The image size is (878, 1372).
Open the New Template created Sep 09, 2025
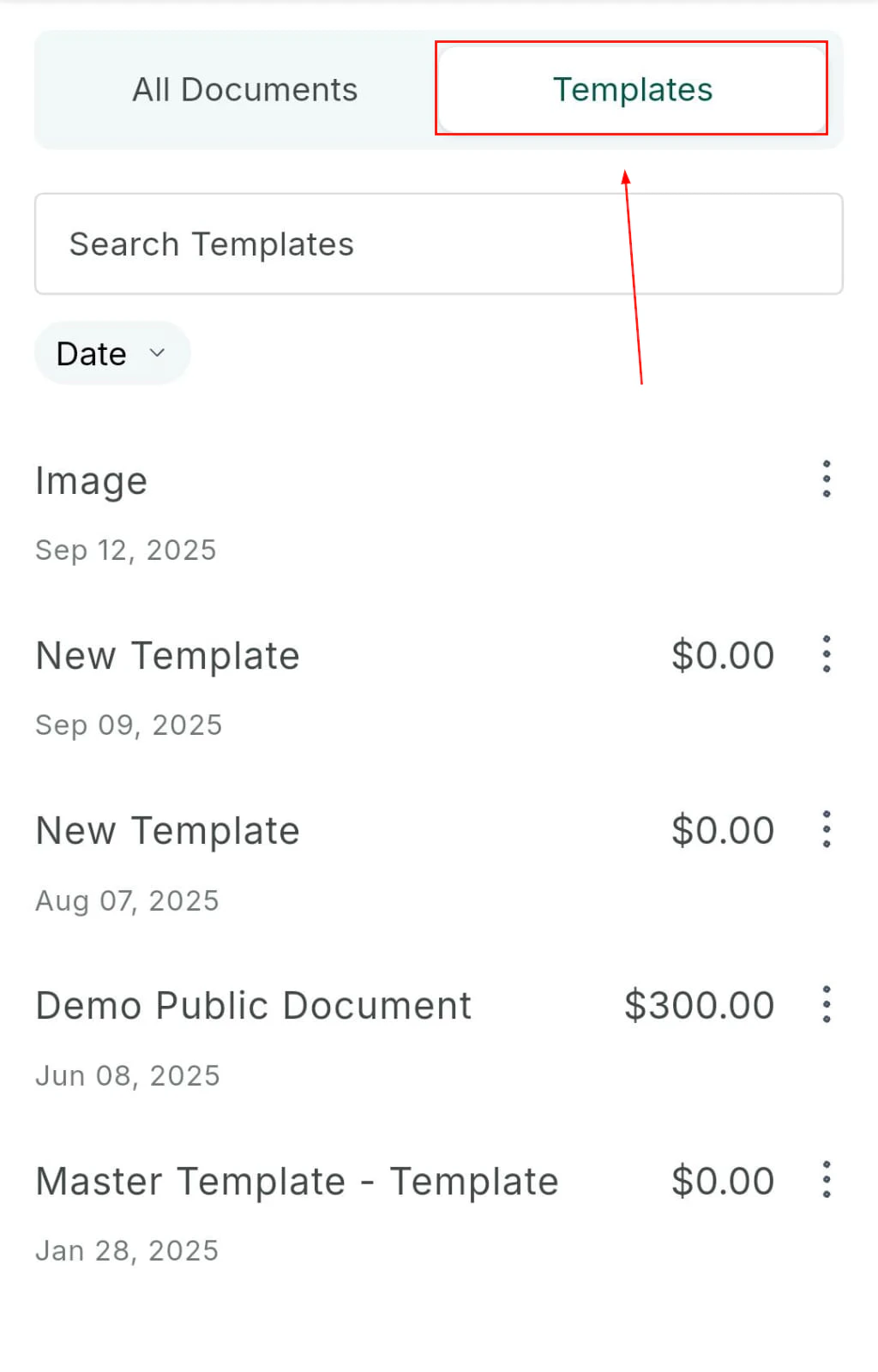tap(167, 654)
